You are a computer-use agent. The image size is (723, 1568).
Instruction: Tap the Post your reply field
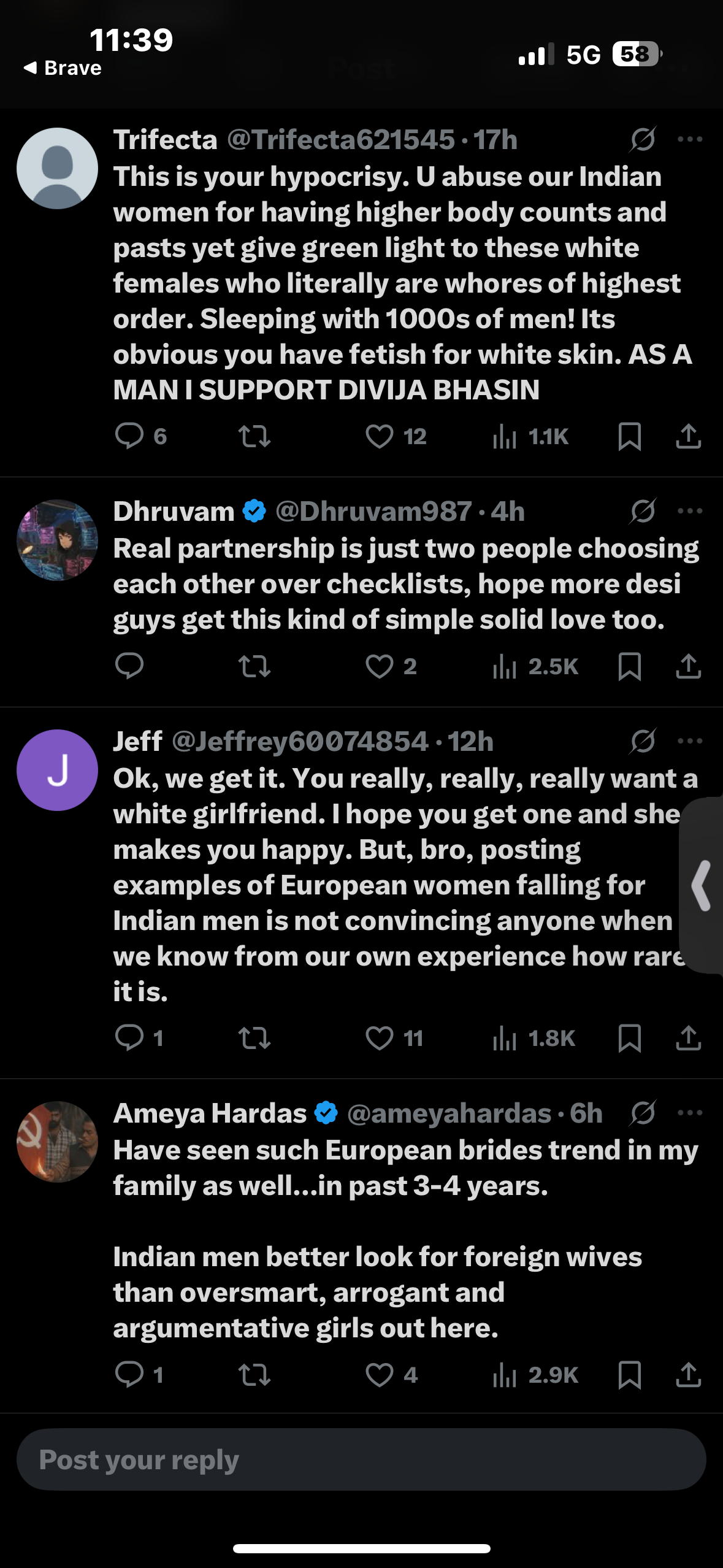[361, 1459]
